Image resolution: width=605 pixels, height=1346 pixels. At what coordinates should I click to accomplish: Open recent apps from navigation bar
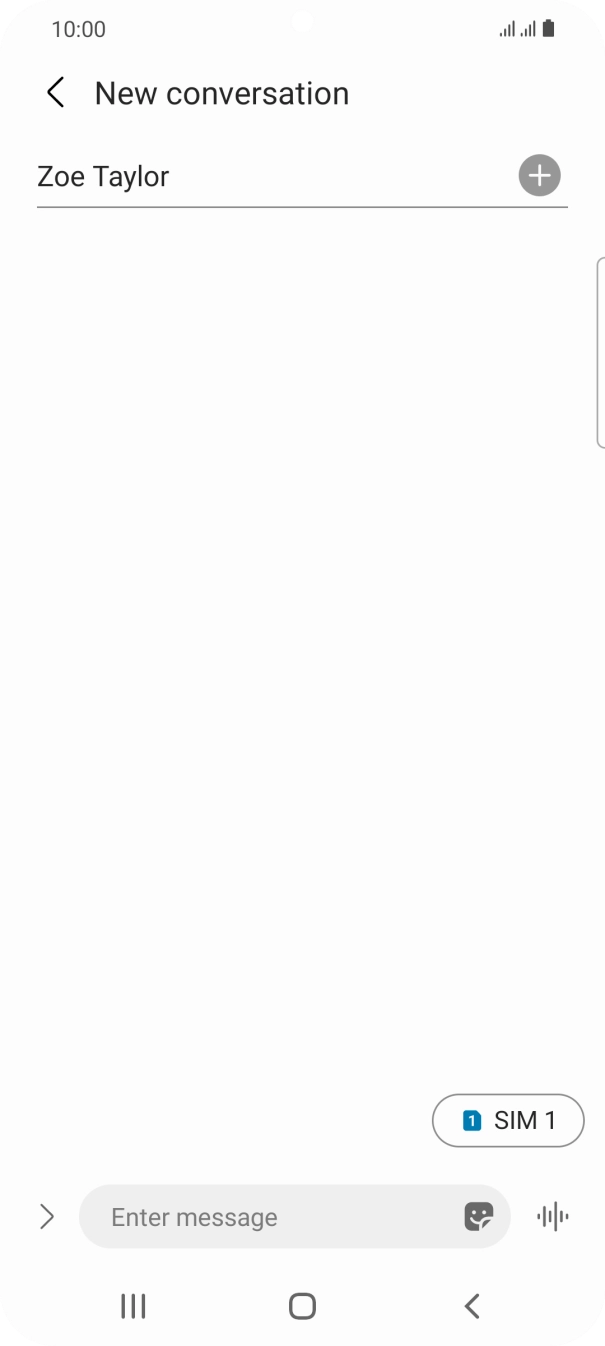pos(133,1305)
